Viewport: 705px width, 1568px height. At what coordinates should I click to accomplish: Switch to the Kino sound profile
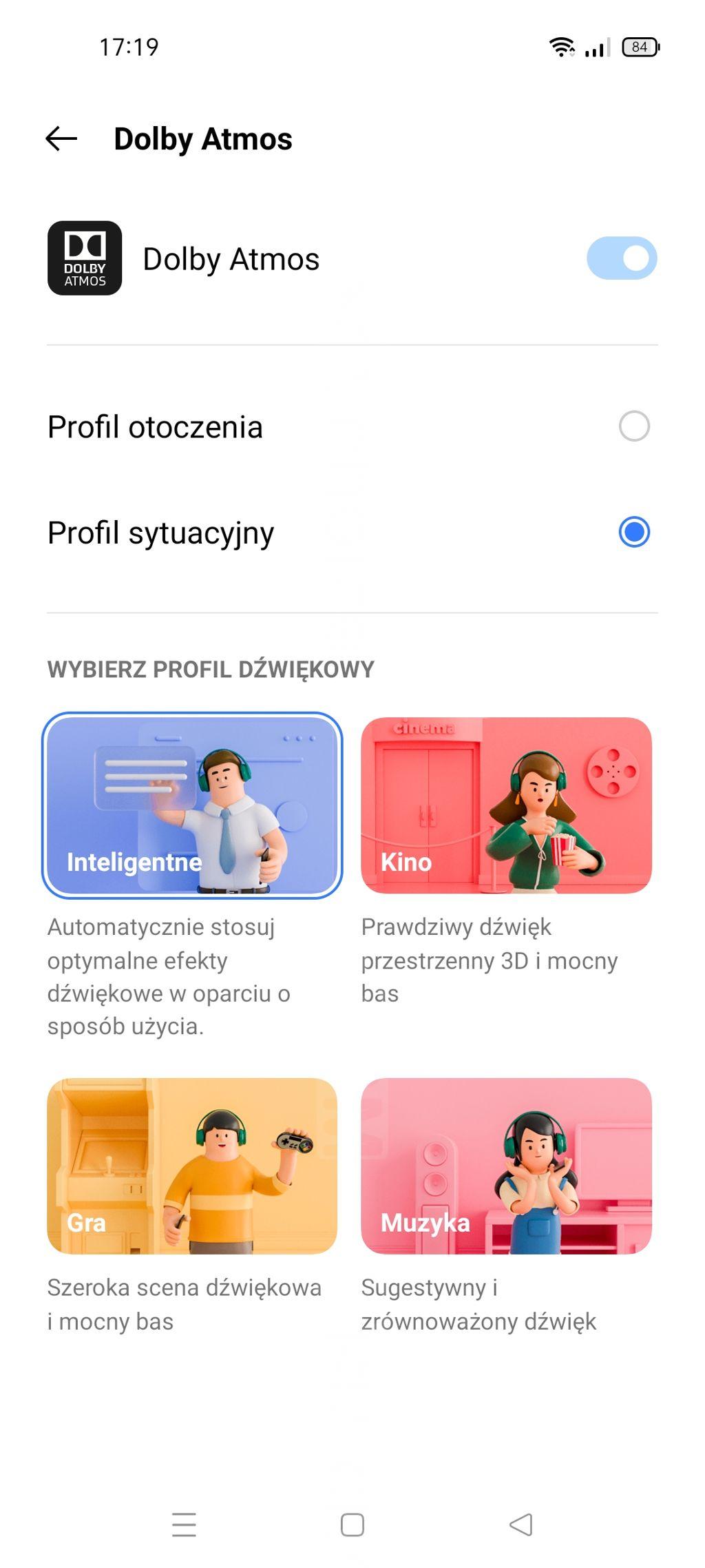pyautogui.click(x=506, y=805)
